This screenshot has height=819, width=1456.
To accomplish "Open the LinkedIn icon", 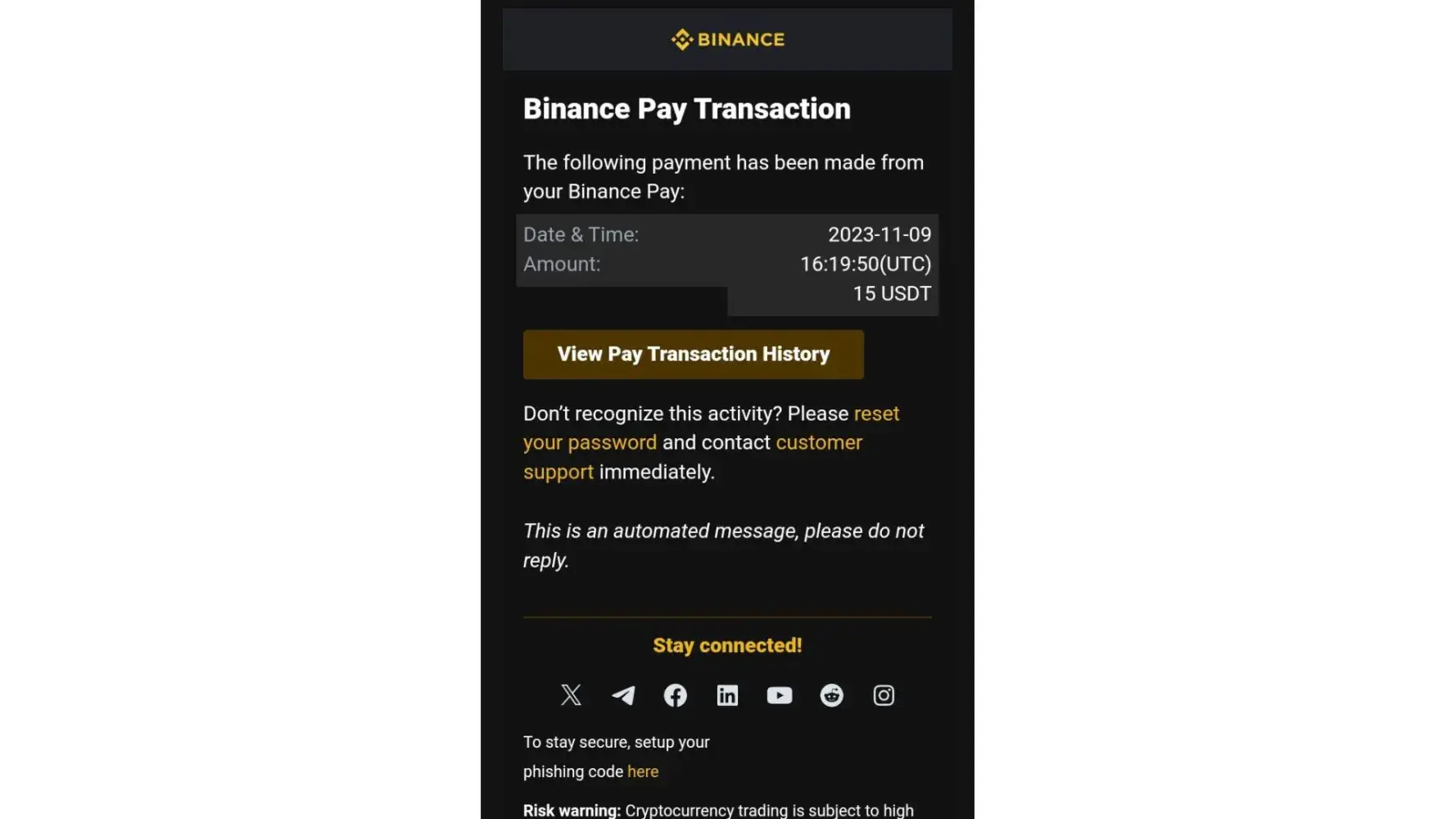I will [x=727, y=695].
